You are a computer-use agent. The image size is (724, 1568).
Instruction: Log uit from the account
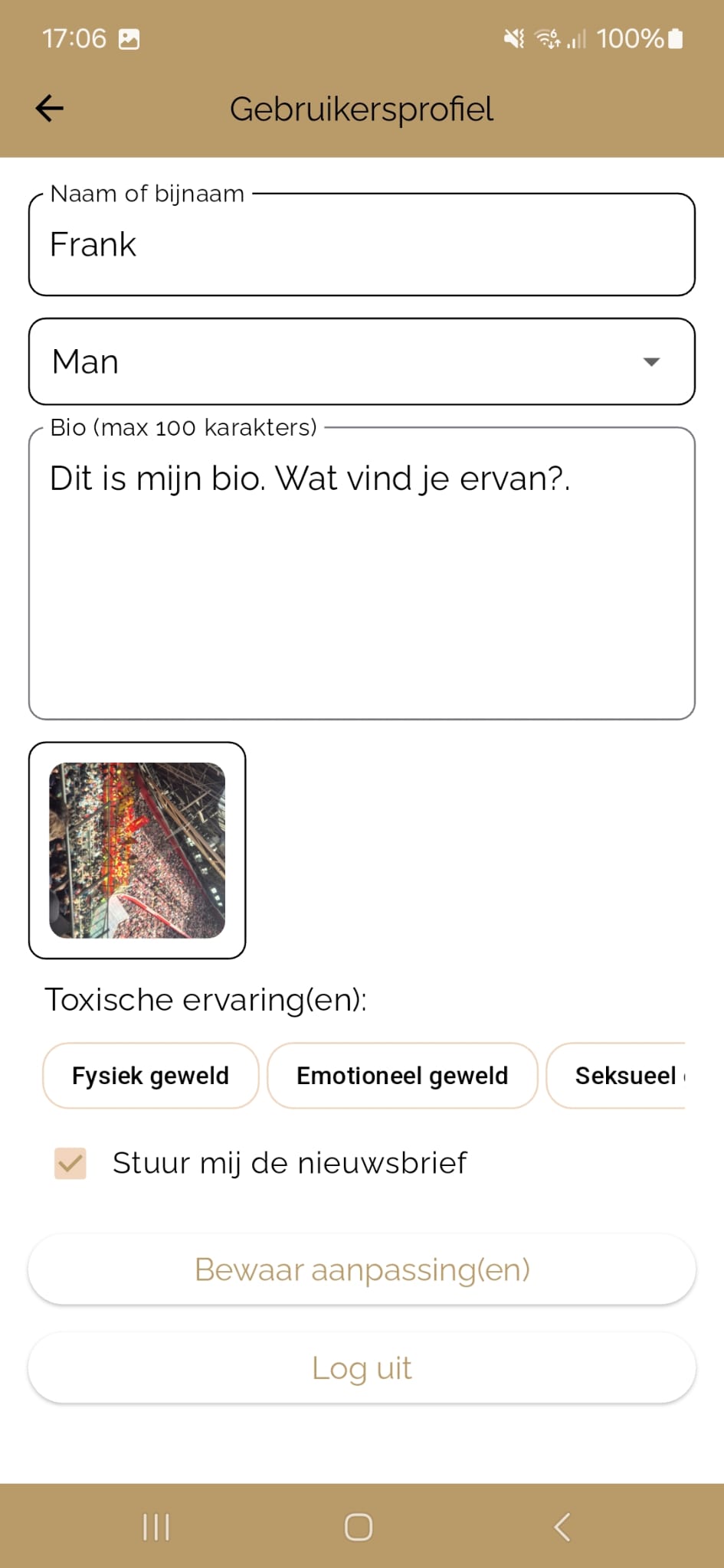tap(362, 1368)
